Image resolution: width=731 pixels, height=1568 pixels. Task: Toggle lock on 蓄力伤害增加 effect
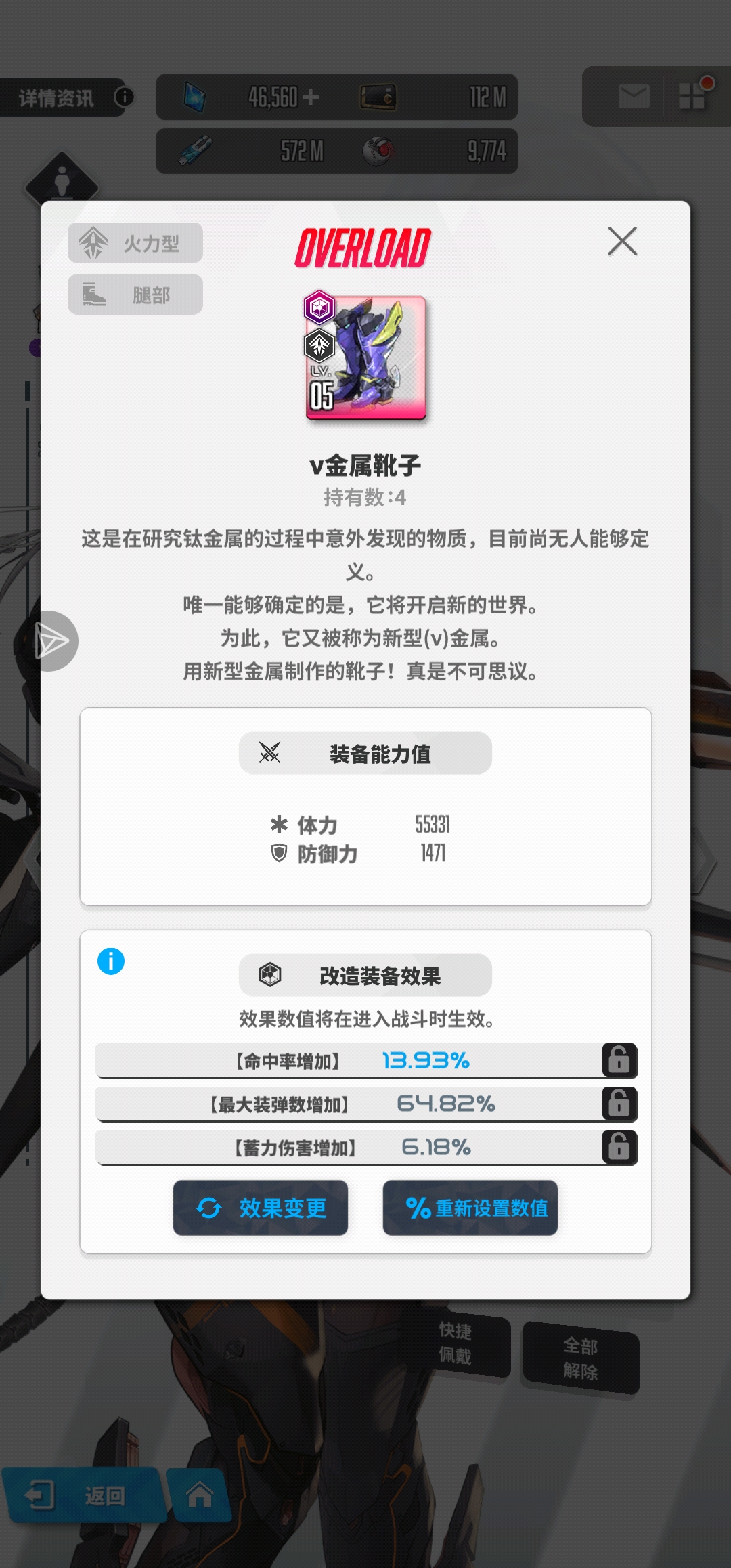(619, 1147)
